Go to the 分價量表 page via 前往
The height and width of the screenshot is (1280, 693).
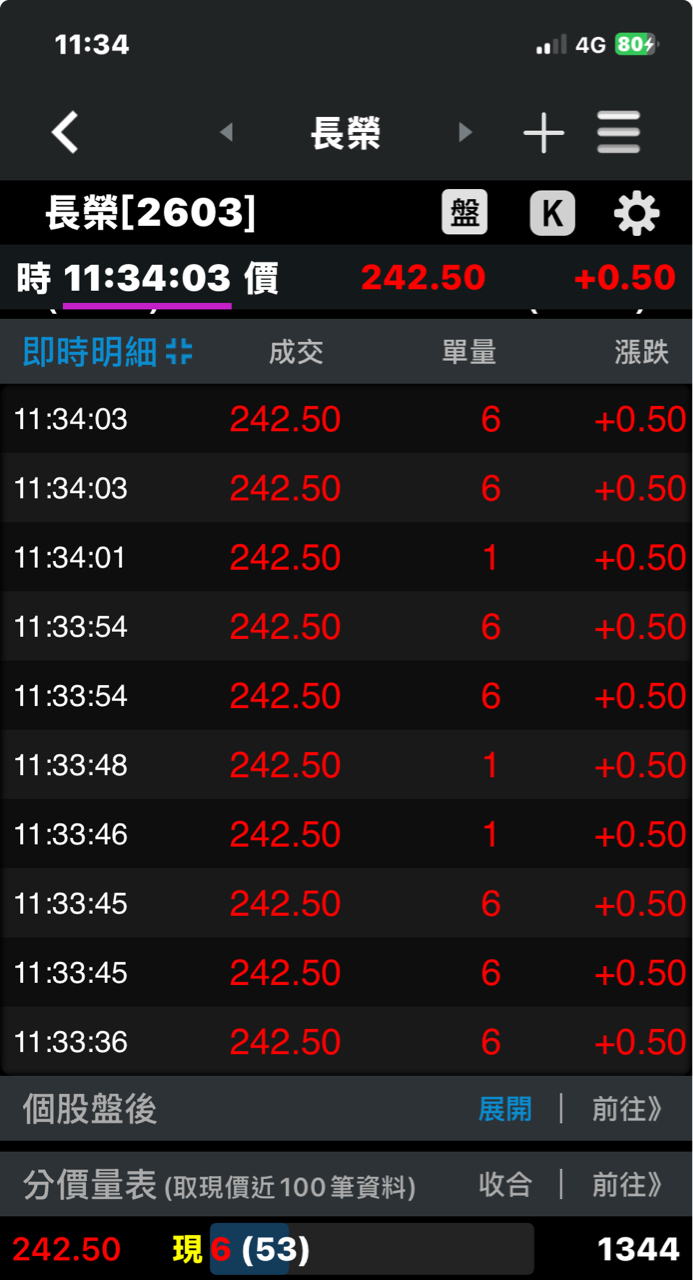pos(627,1185)
